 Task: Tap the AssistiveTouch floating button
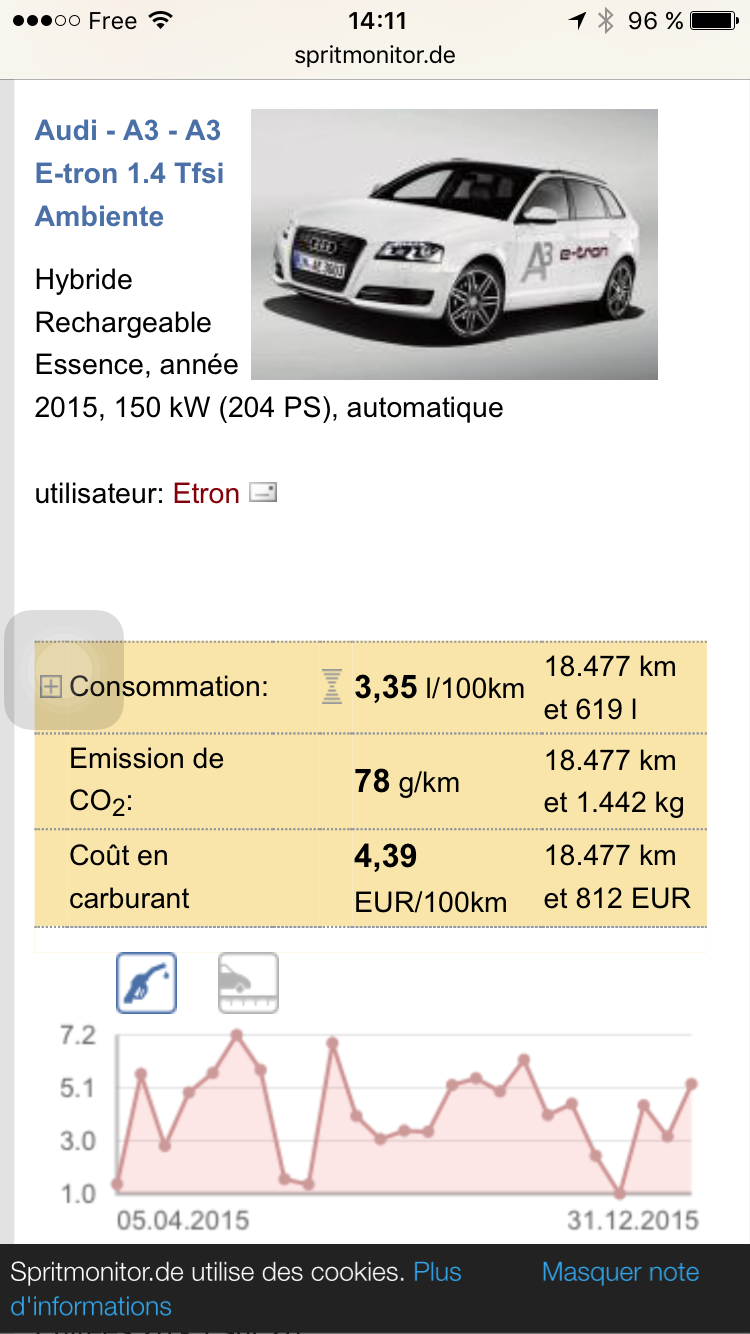[x=64, y=670]
